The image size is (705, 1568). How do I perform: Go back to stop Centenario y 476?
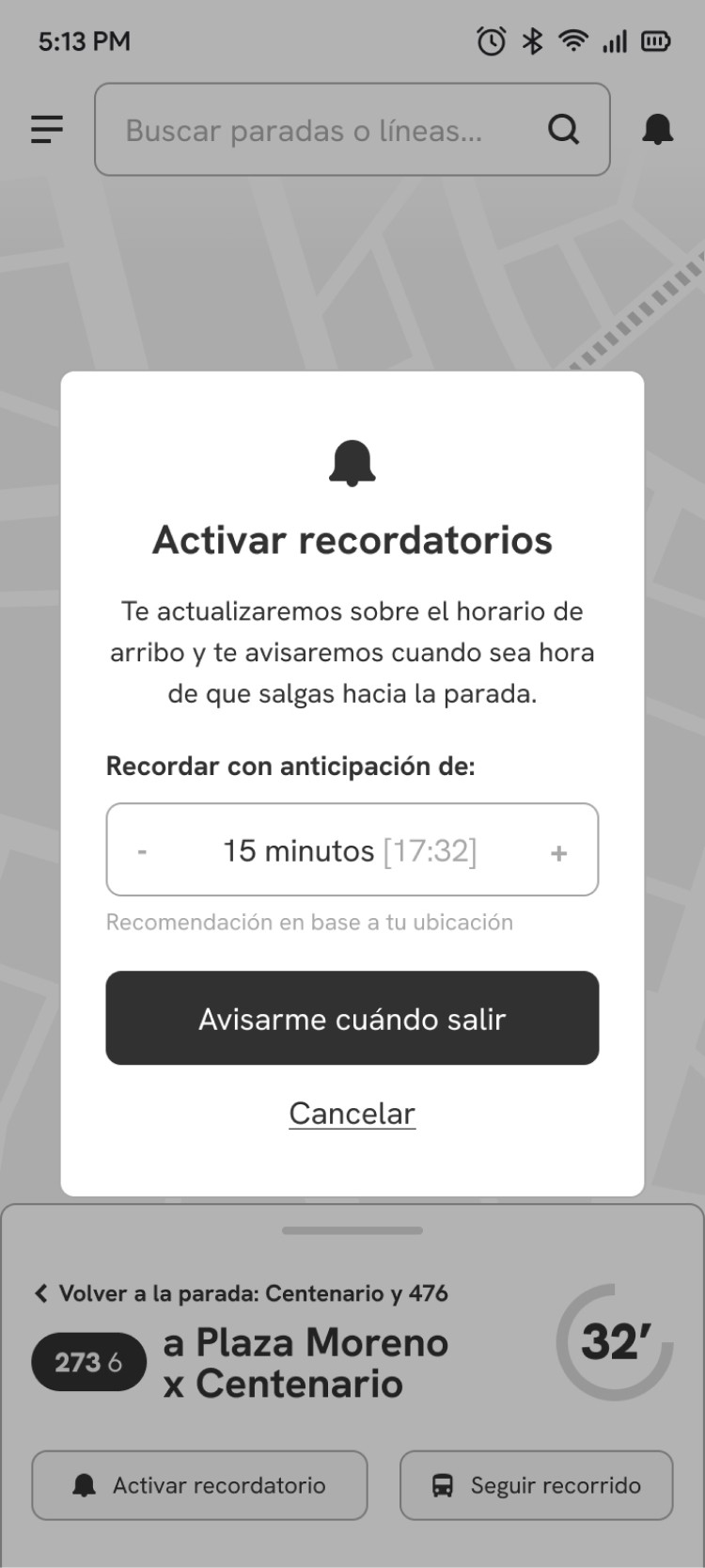pyautogui.click(x=242, y=1293)
